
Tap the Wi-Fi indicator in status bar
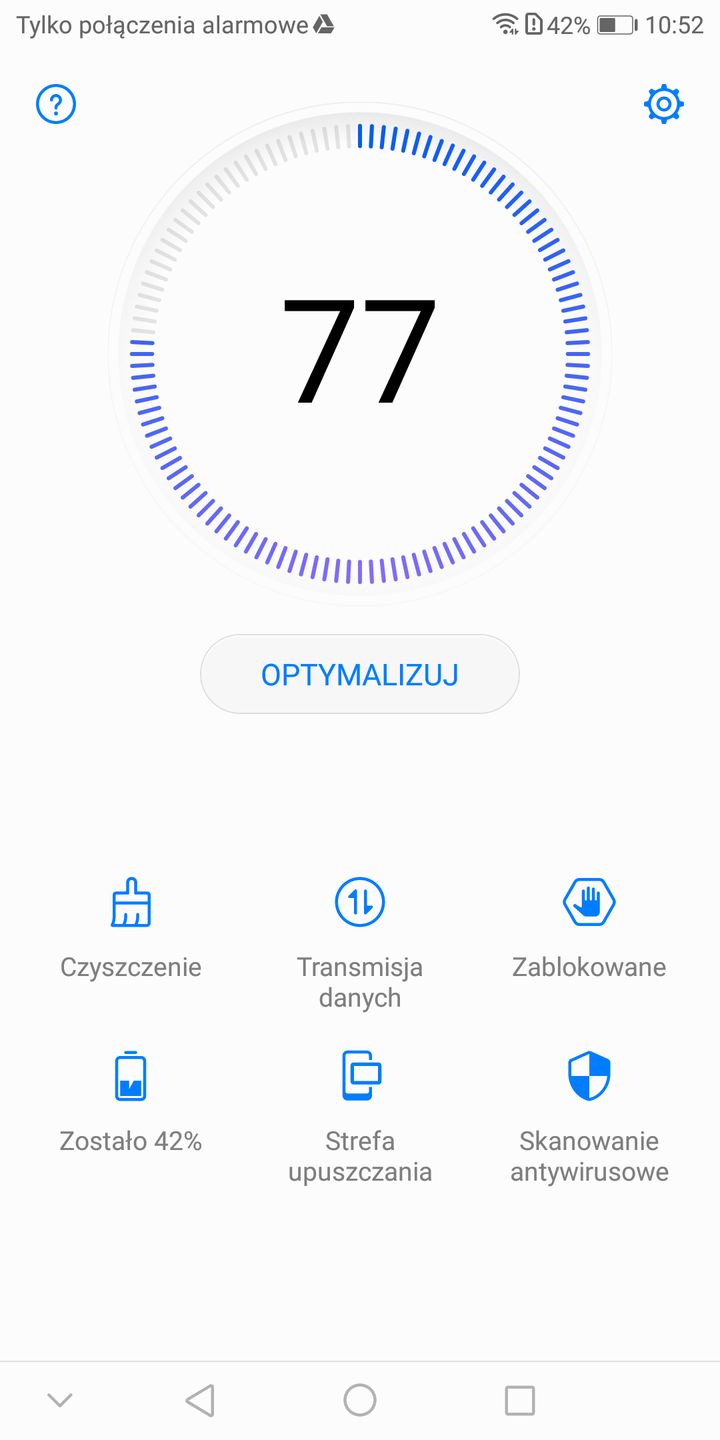[504, 24]
